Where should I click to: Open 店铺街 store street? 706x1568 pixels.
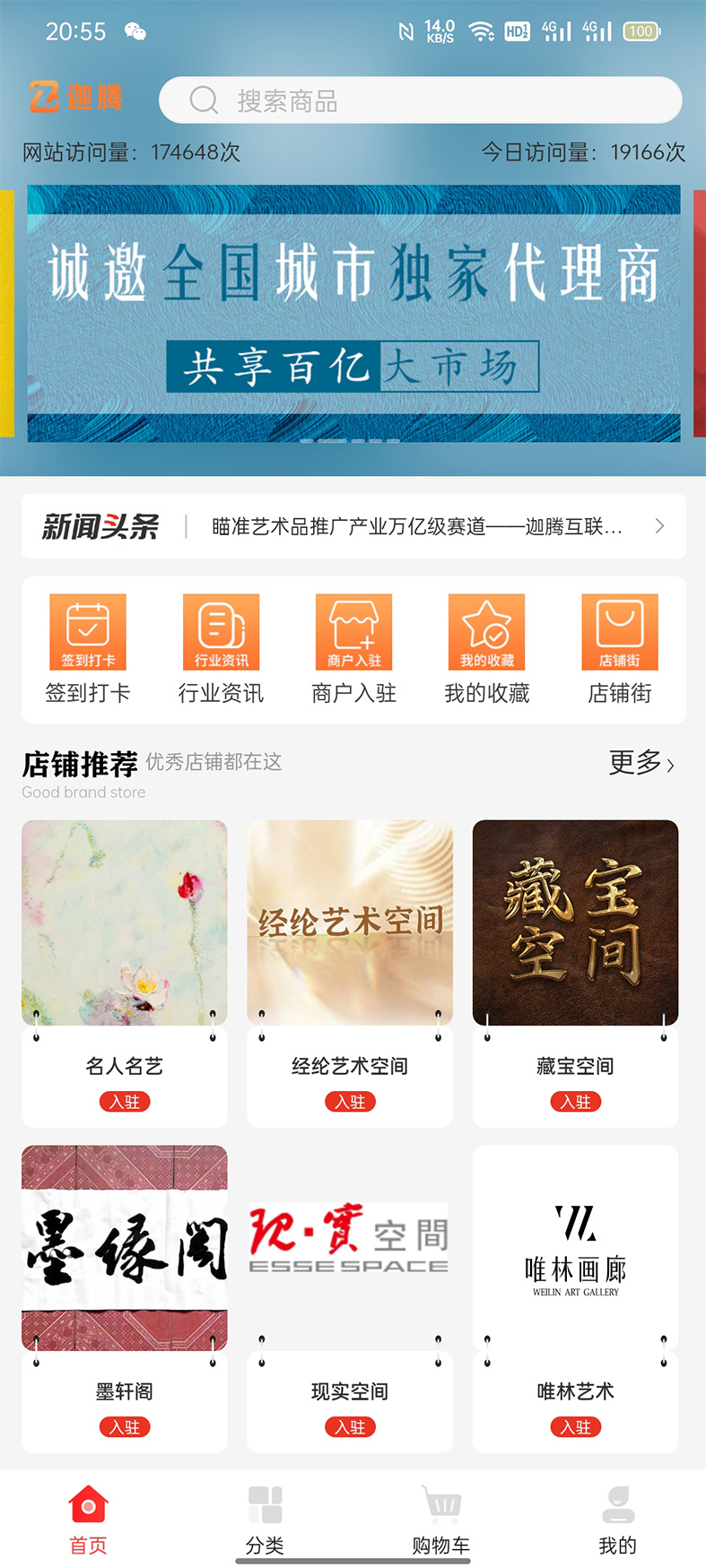click(619, 648)
